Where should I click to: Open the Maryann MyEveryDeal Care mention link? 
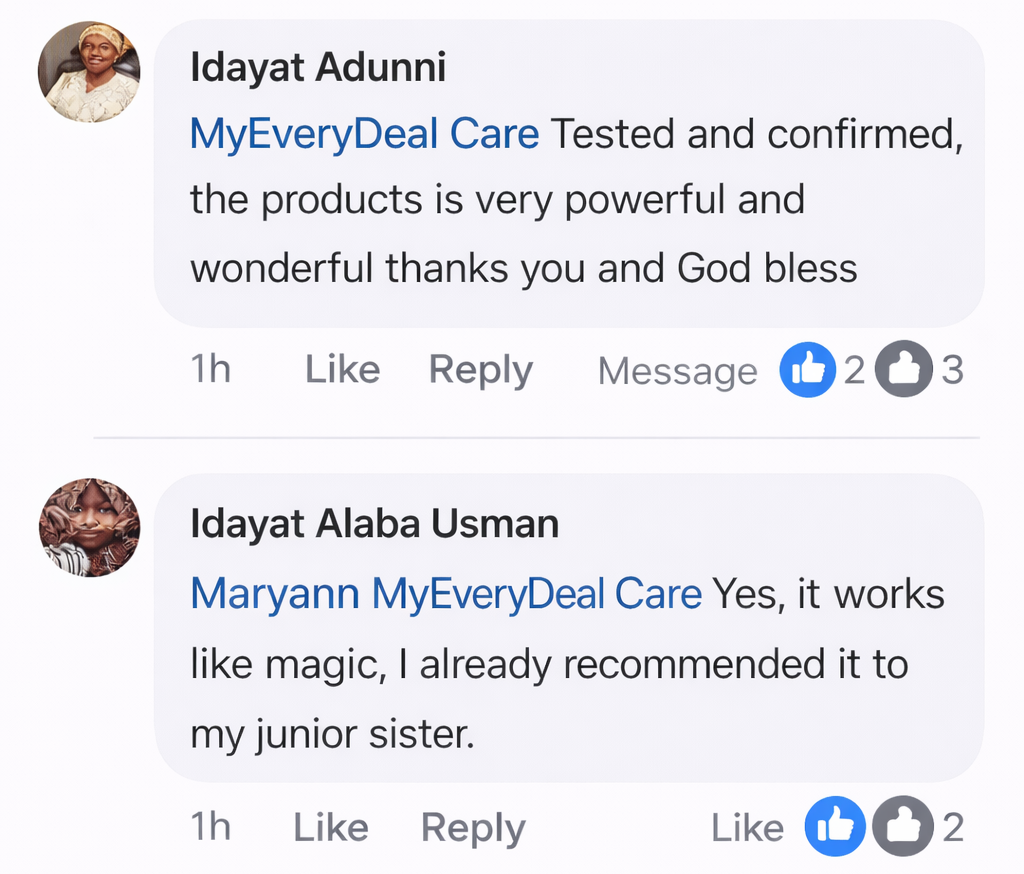point(446,594)
